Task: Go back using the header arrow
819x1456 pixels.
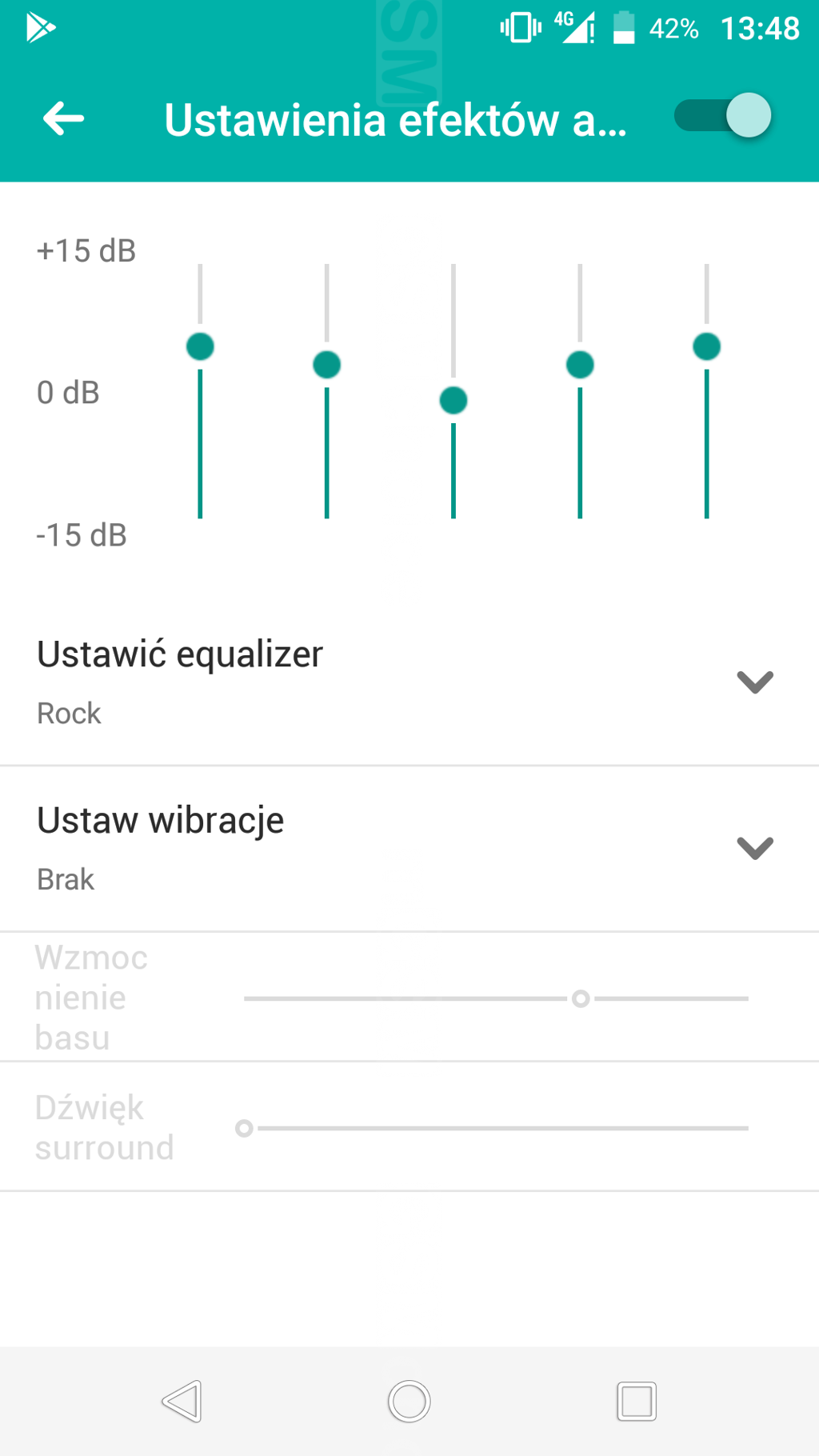Action: tap(63, 118)
